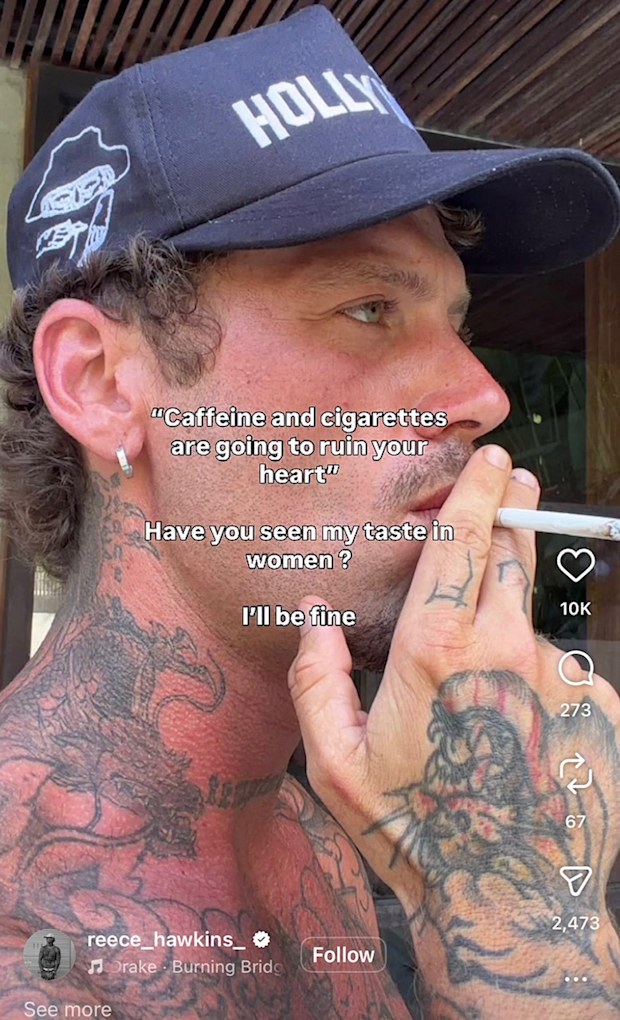Expand the caption with See more
The height and width of the screenshot is (1020, 620).
[x=68, y=1009]
